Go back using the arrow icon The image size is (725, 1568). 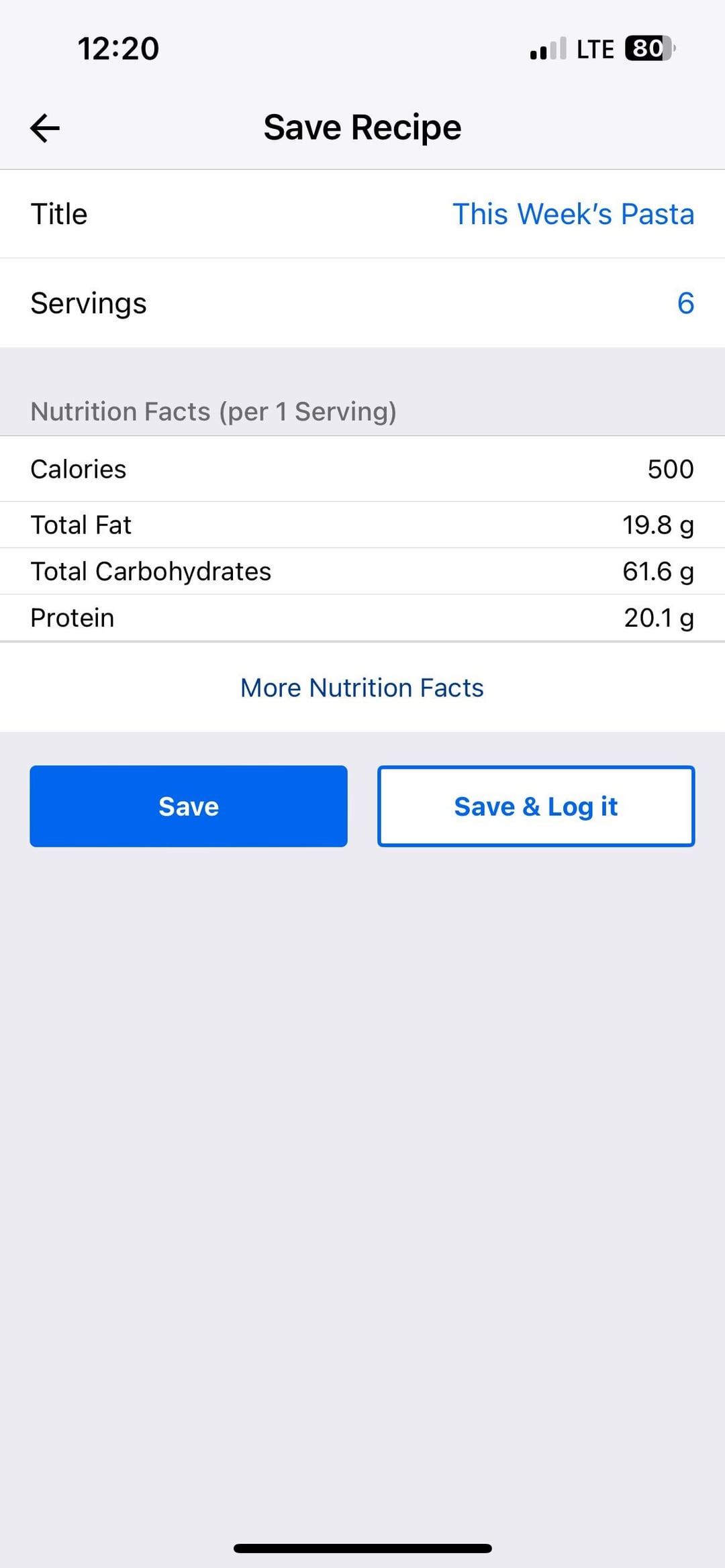[x=45, y=128]
